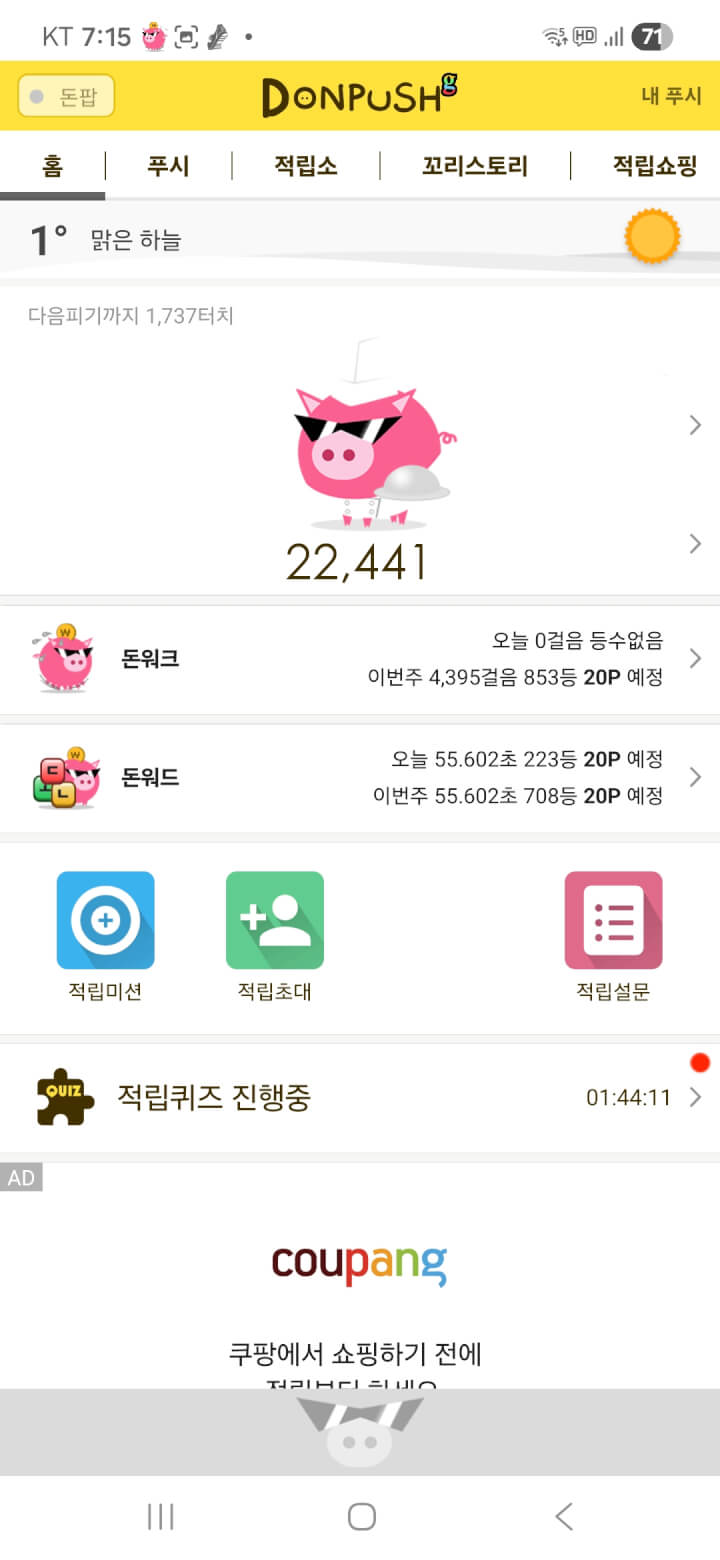The image size is (720, 1560).
Task: Open the 돈워드 word game row
Action: (x=360, y=777)
